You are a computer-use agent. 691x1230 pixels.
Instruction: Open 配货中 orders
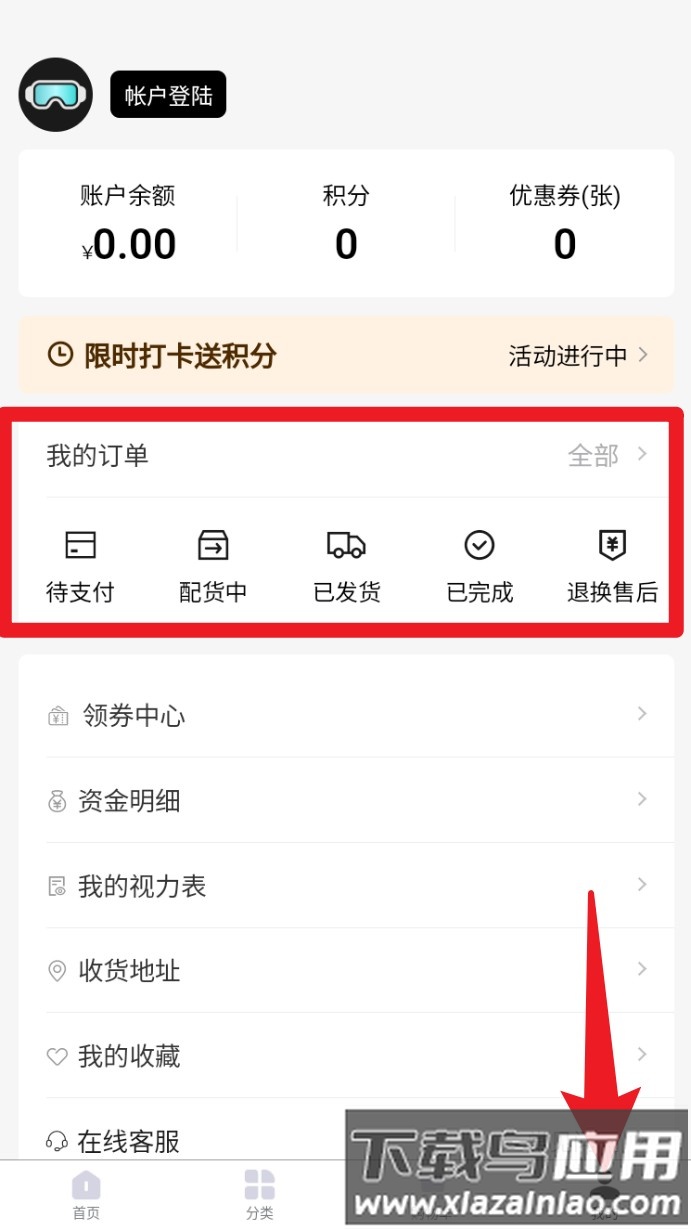(x=213, y=568)
